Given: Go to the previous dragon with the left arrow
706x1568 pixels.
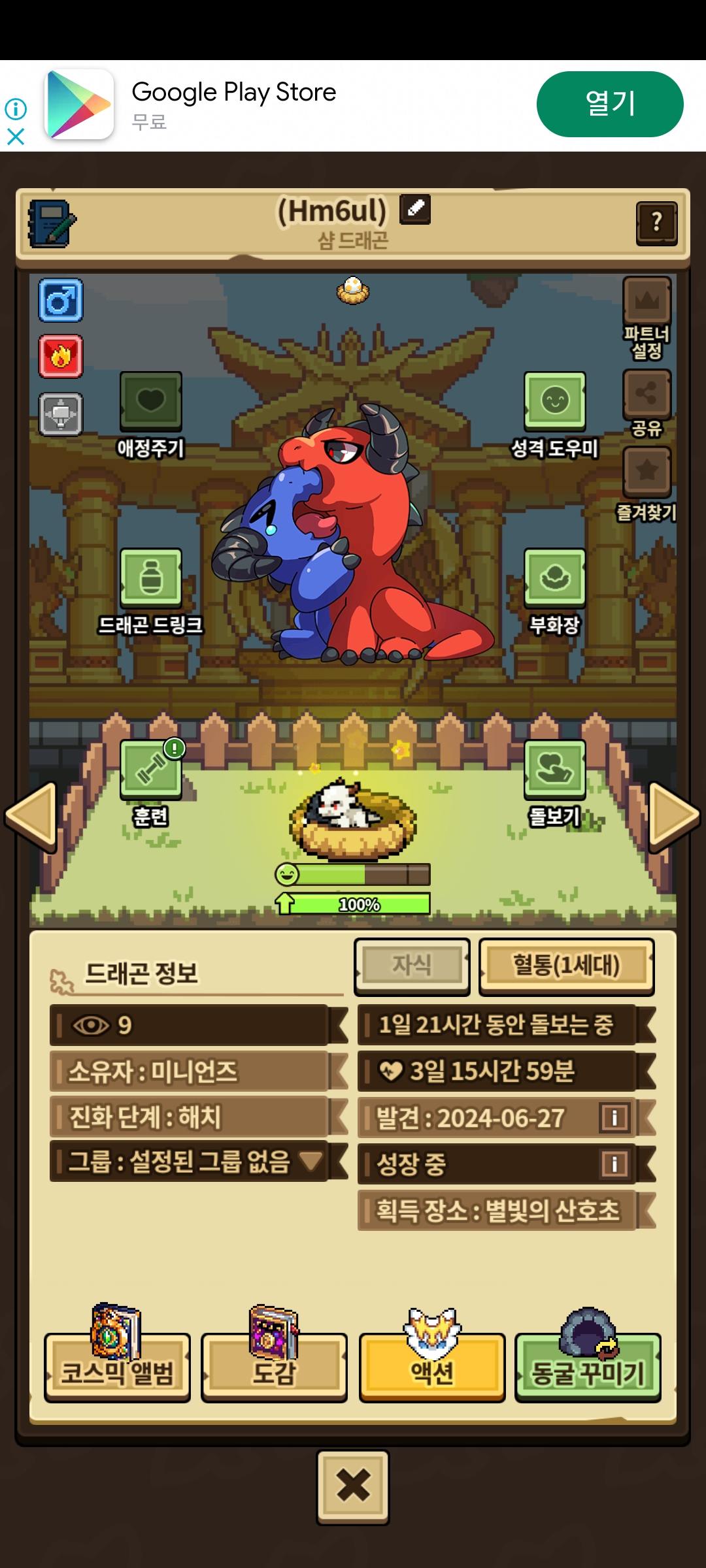Looking at the screenshot, I should pos(31,815).
